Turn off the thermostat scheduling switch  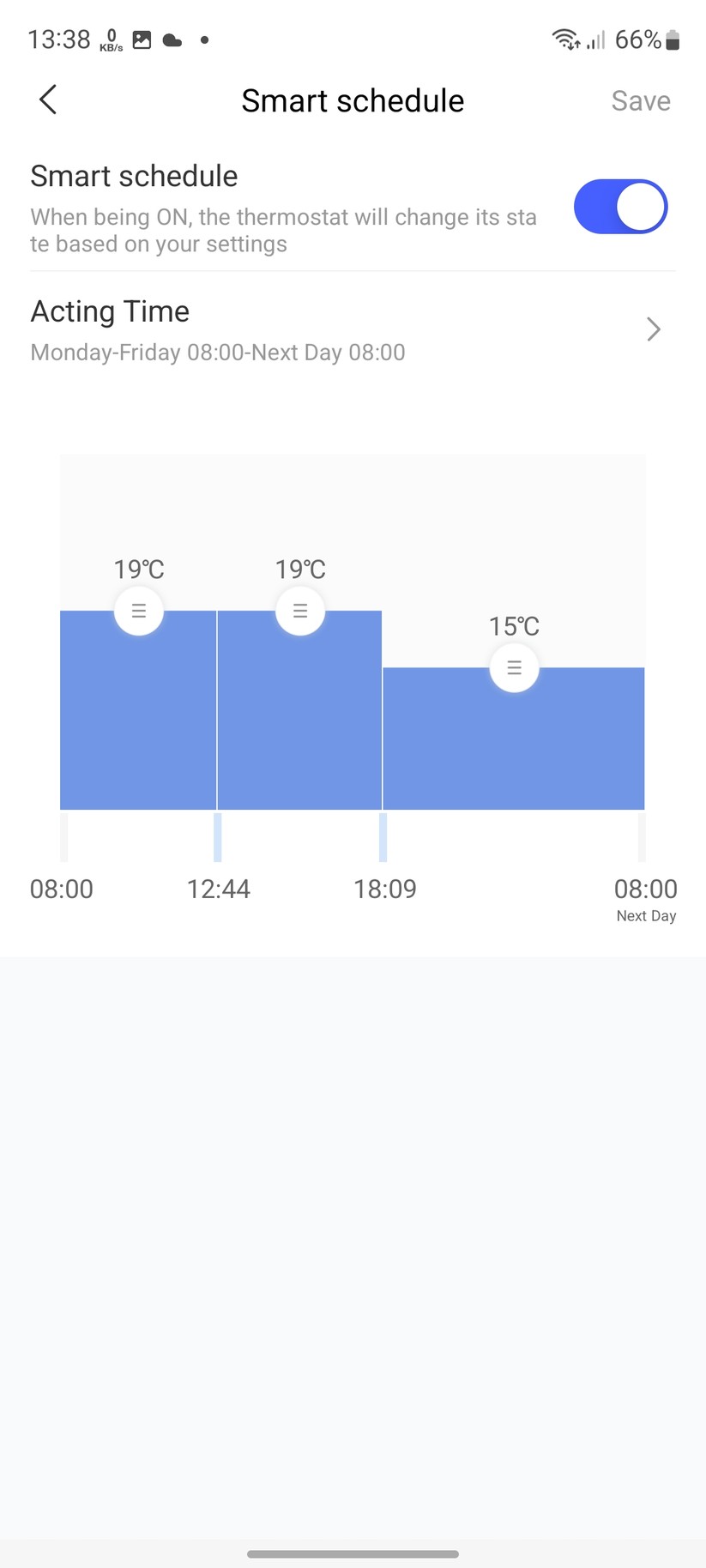point(620,206)
